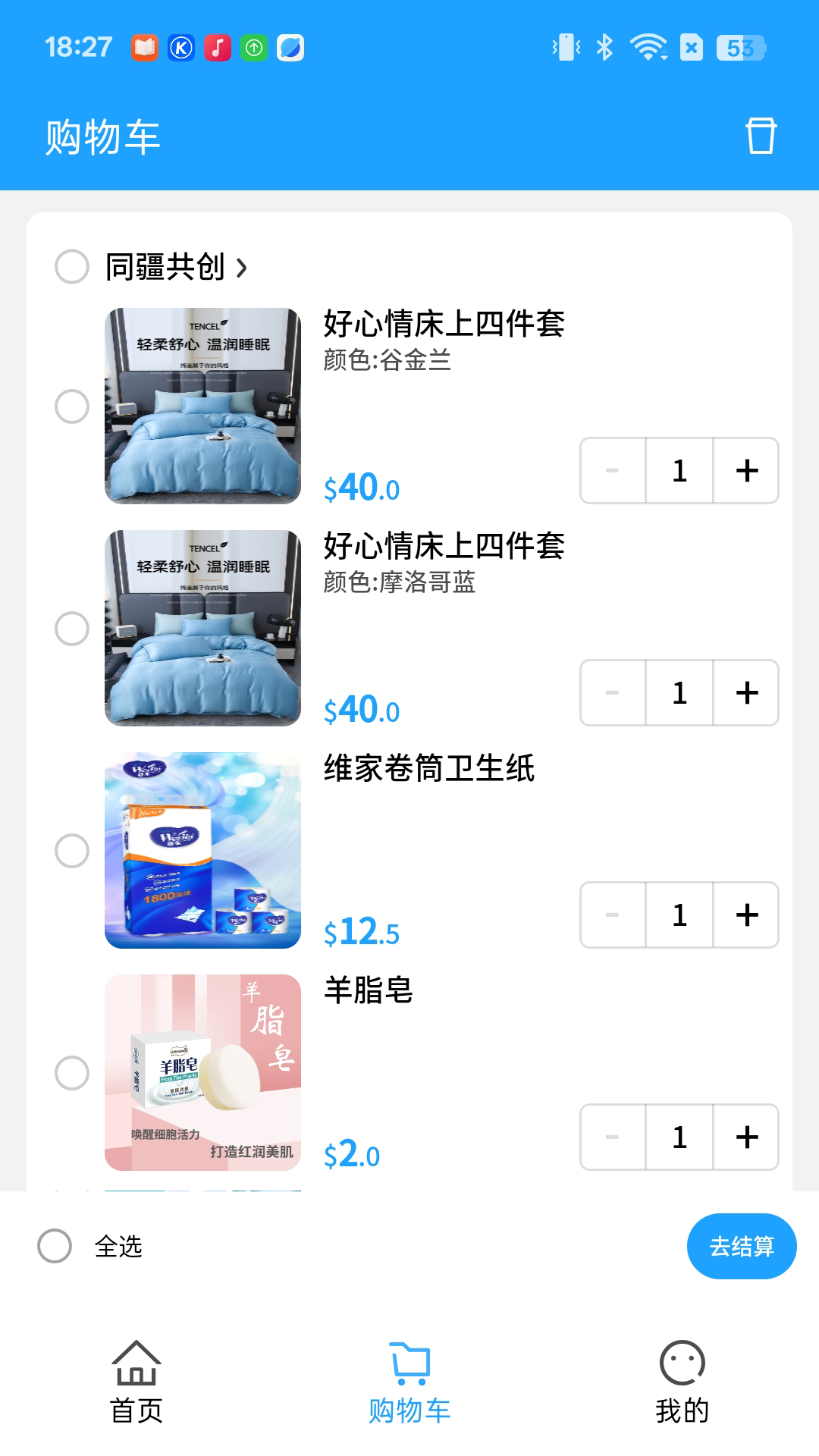Go to the 我的 tab

point(682,1382)
